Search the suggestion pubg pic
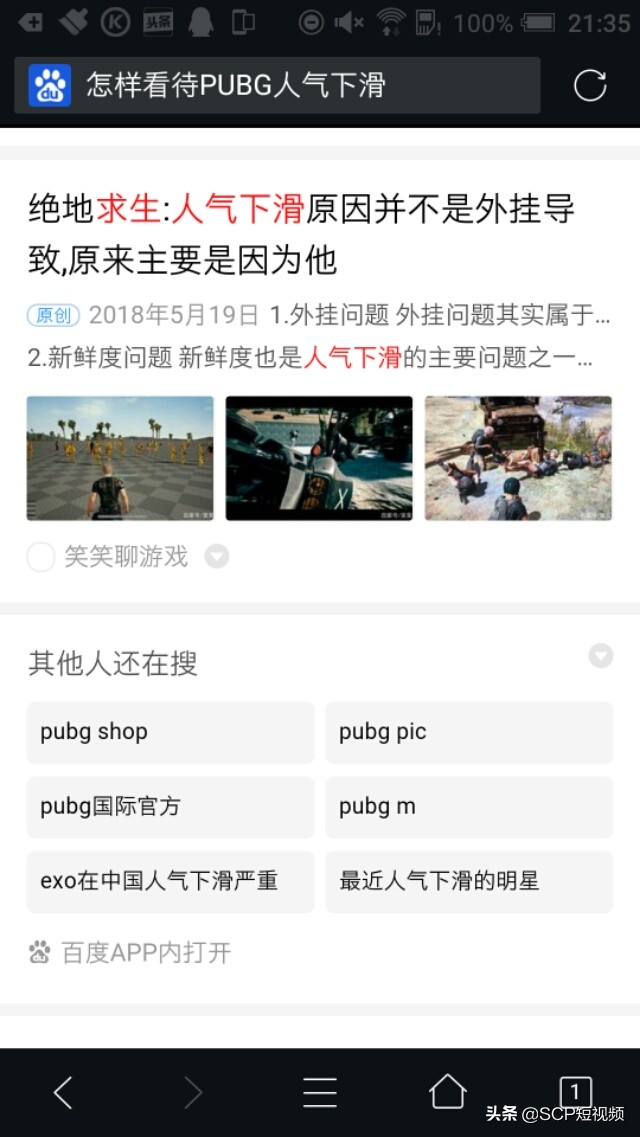The height and width of the screenshot is (1137, 640). click(x=469, y=732)
